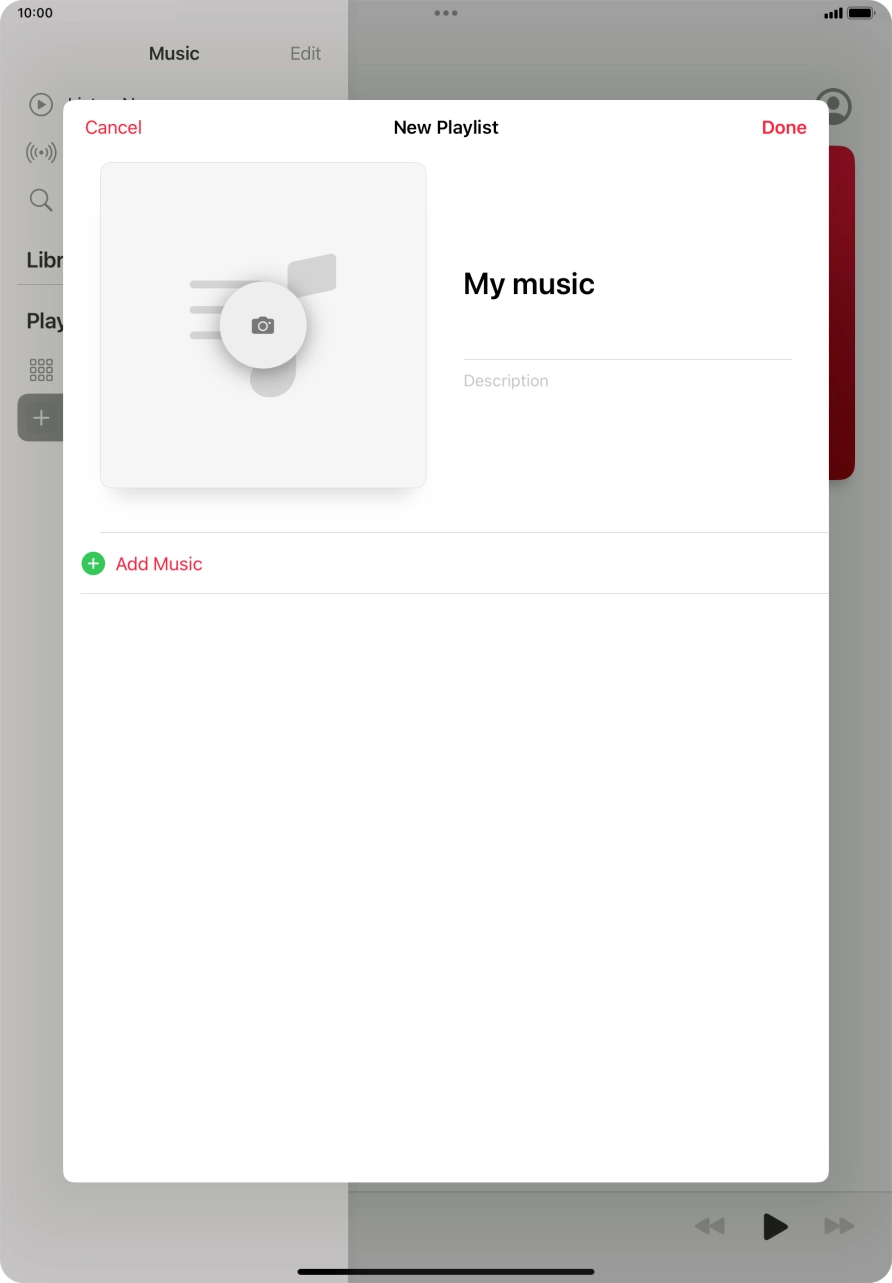Viewport: 892px width, 1283px height.
Task: Cancel the new playlist
Action: click(x=113, y=127)
